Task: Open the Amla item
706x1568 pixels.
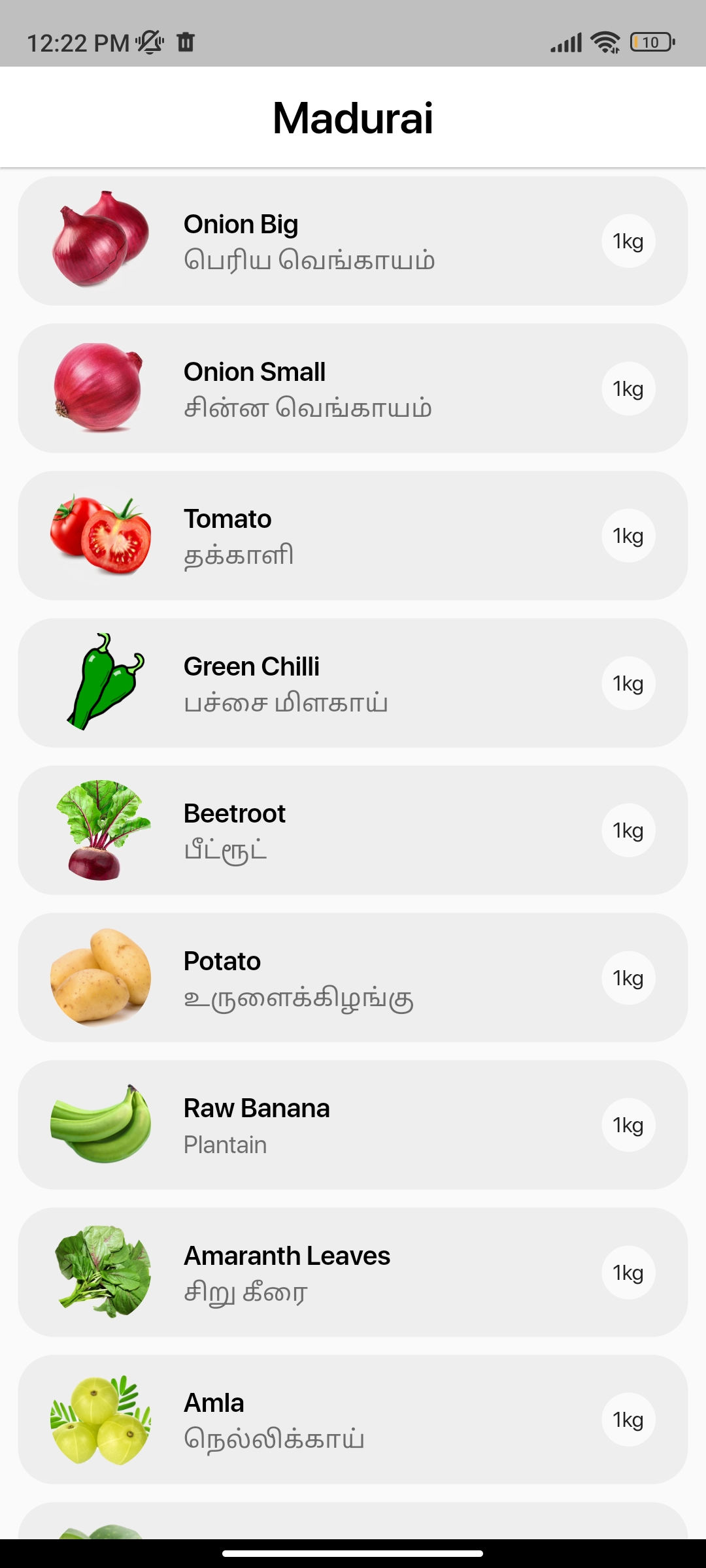Action: 353,1420
